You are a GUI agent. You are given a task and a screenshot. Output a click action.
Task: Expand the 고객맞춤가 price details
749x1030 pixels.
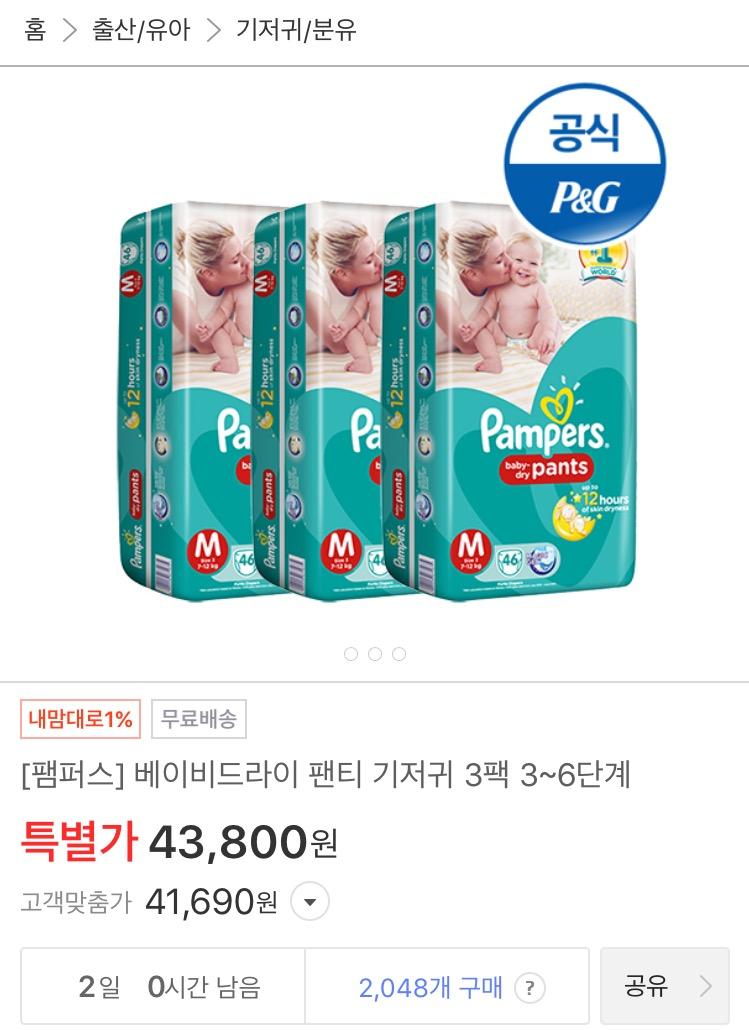coord(310,903)
